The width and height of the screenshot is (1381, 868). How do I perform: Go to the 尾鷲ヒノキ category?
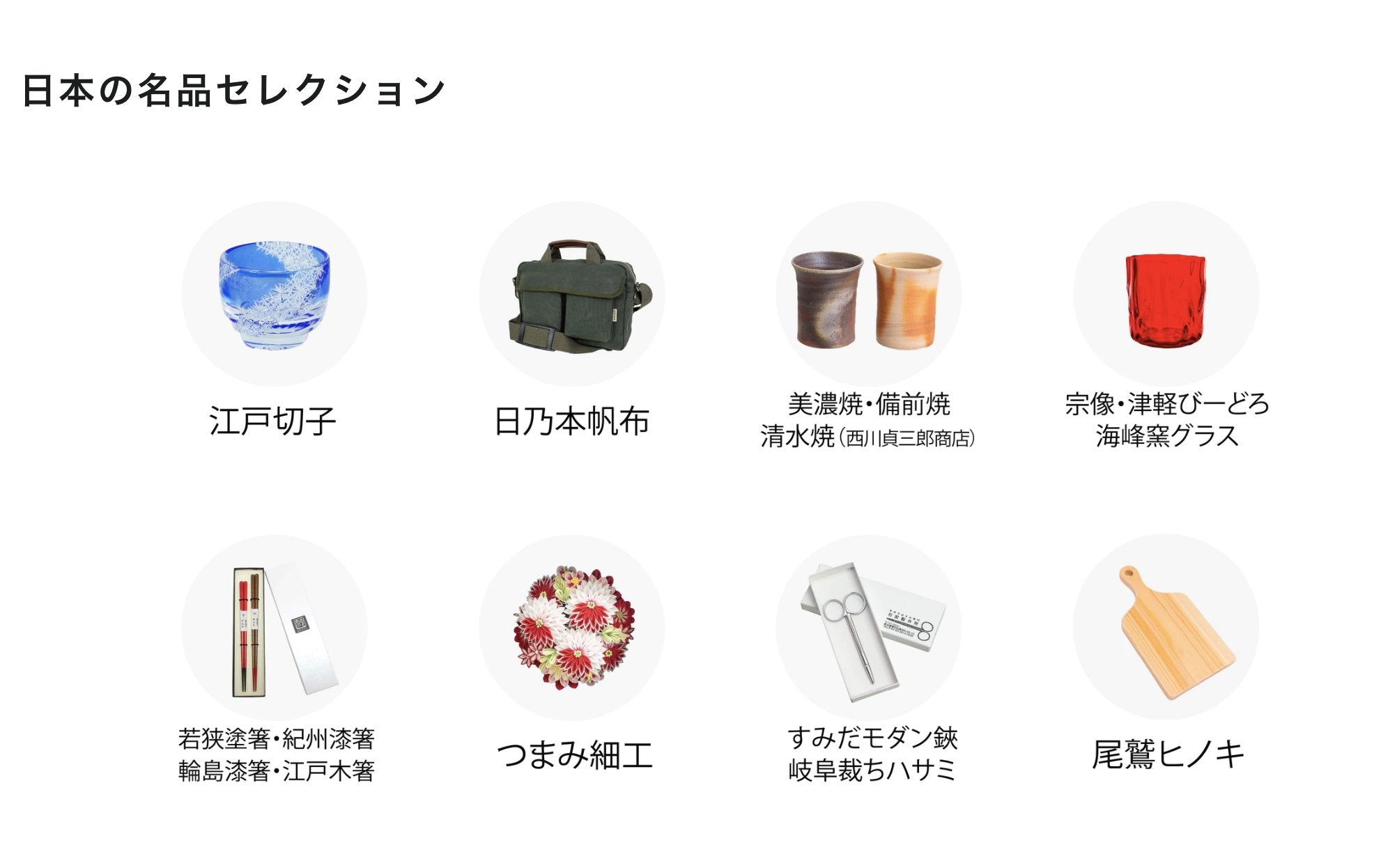click(1166, 627)
